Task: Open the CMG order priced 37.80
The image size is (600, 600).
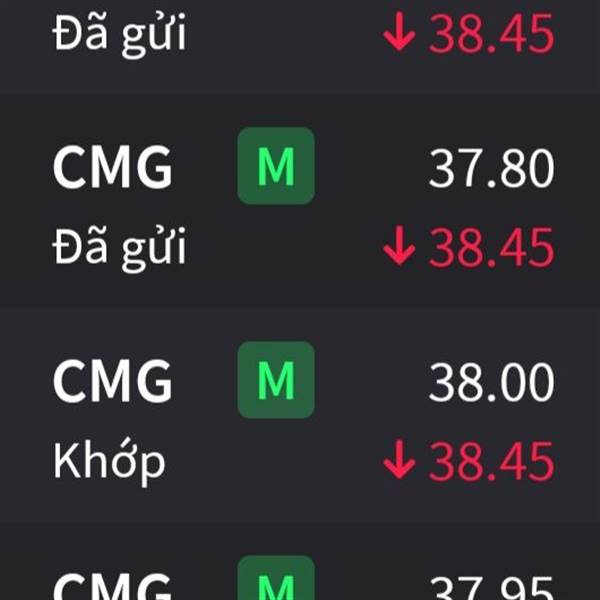Action: click(300, 201)
